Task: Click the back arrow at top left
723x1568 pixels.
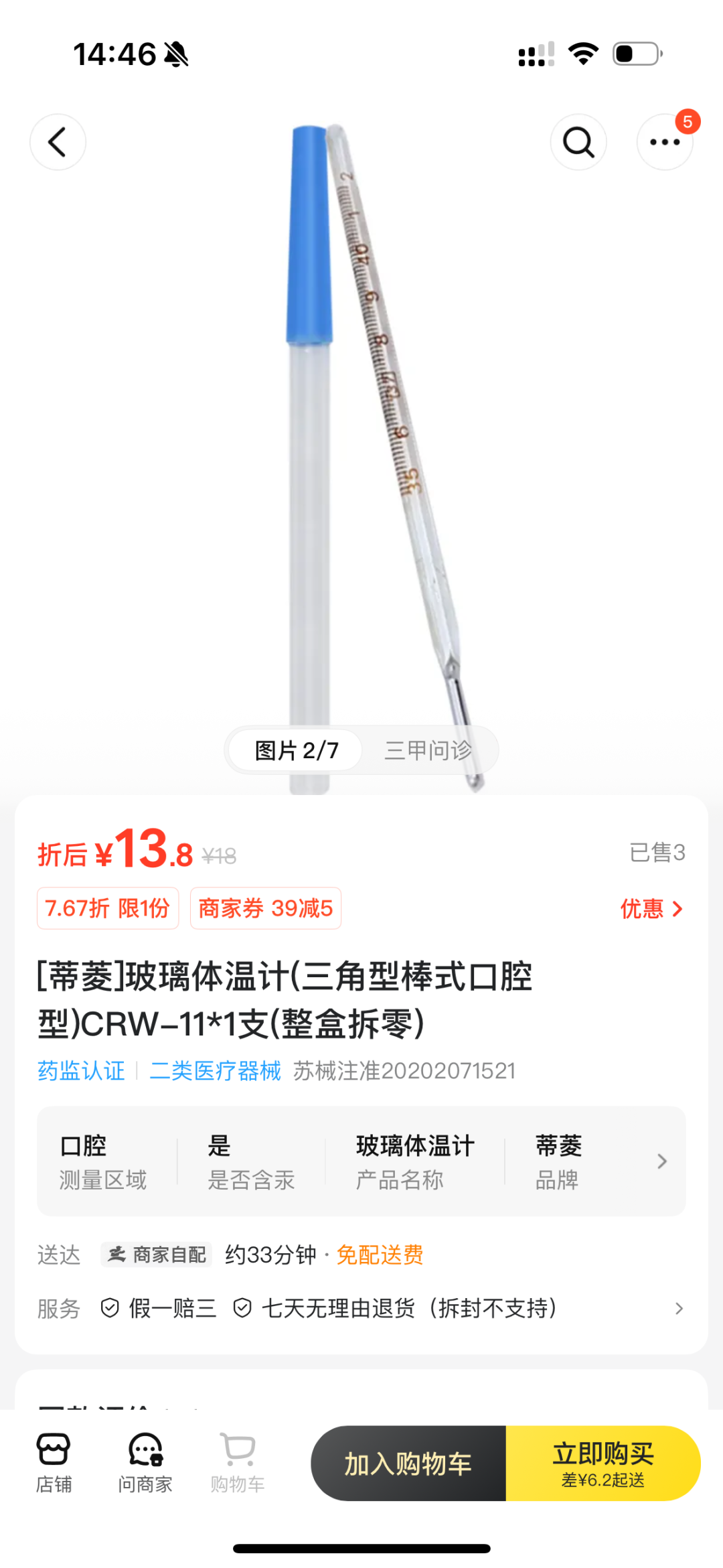Action: click(x=58, y=142)
